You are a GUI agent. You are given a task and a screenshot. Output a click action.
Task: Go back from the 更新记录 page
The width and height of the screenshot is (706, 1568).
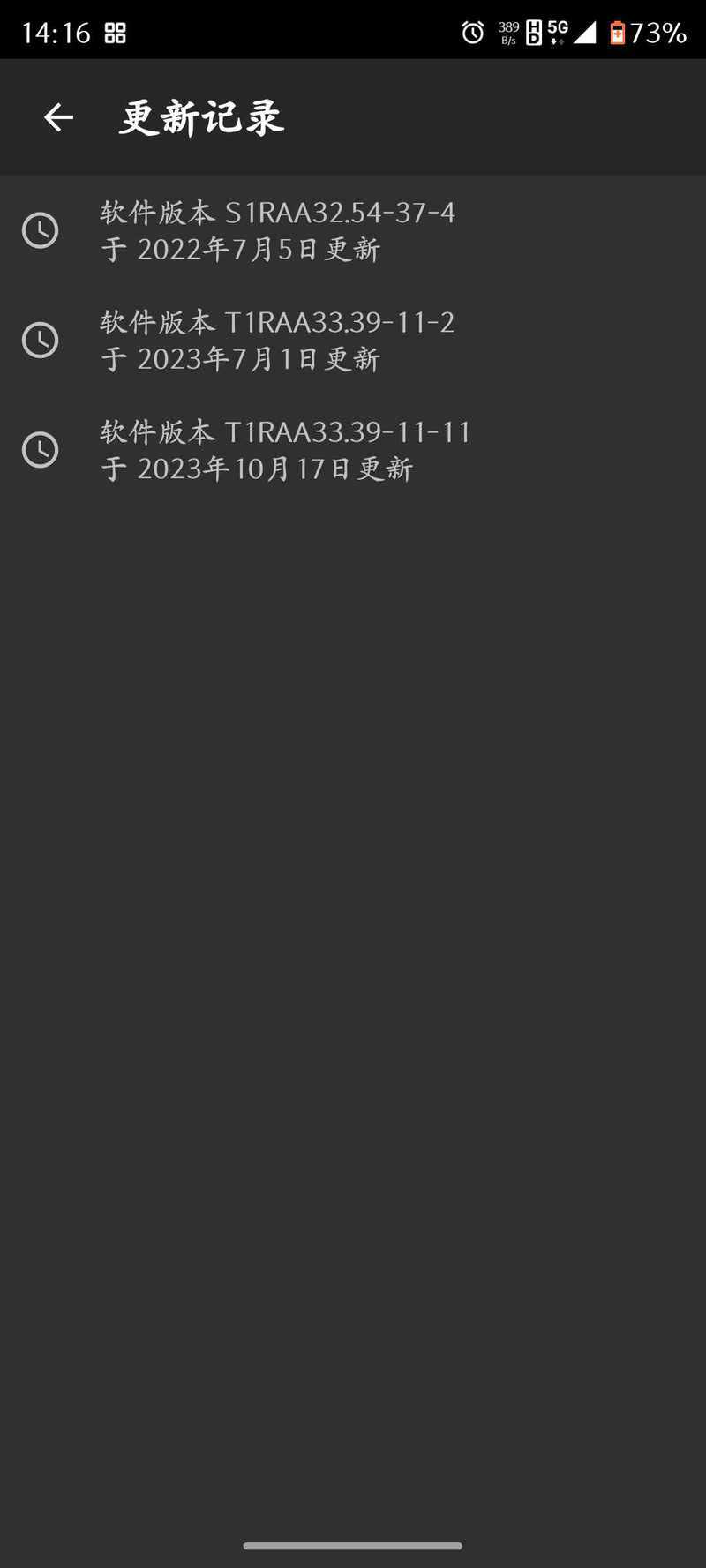click(x=58, y=117)
